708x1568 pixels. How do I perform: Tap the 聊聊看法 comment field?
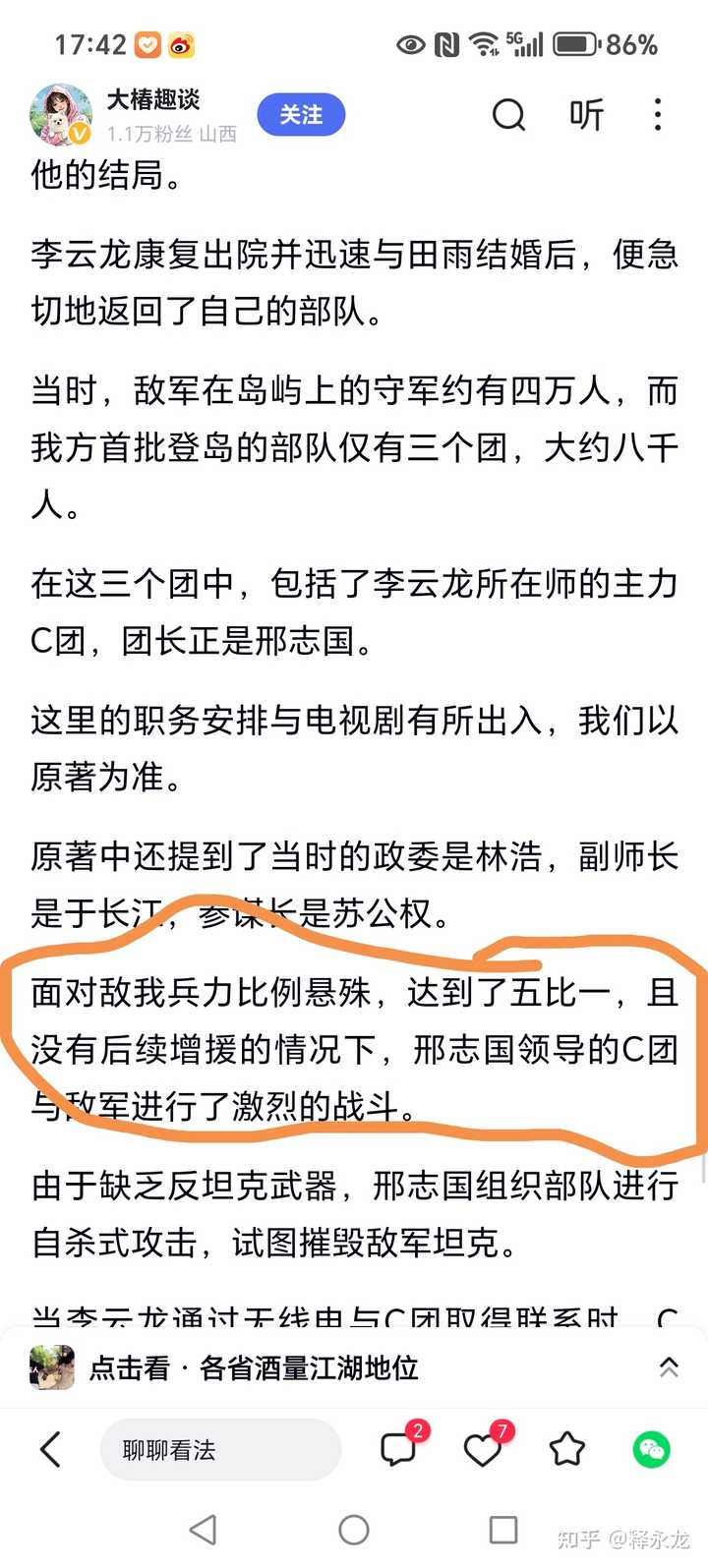pos(220,1449)
